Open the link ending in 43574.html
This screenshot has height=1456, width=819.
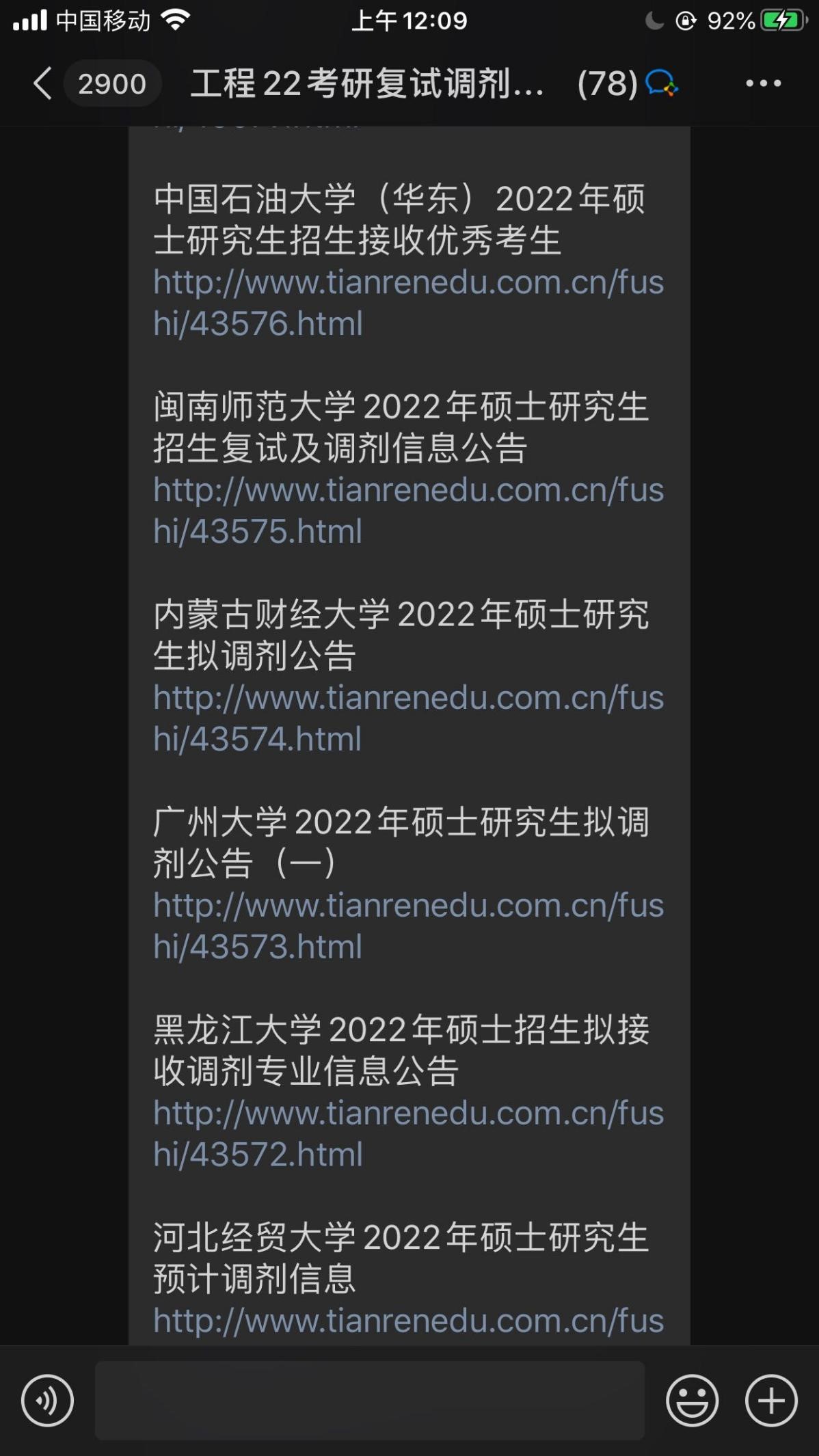(x=407, y=718)
